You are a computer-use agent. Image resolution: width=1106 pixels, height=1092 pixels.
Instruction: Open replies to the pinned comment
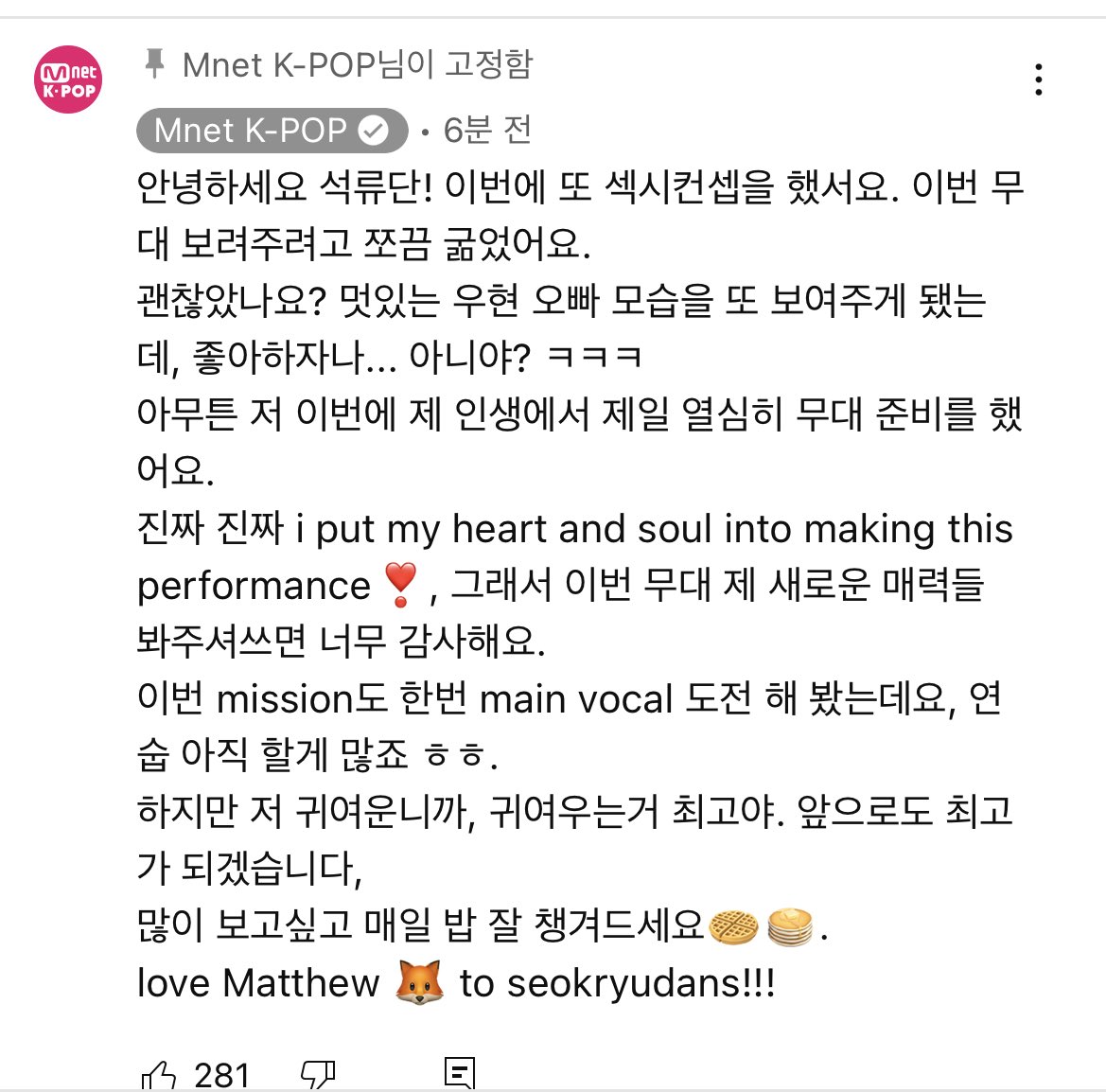click(459, 1074)
